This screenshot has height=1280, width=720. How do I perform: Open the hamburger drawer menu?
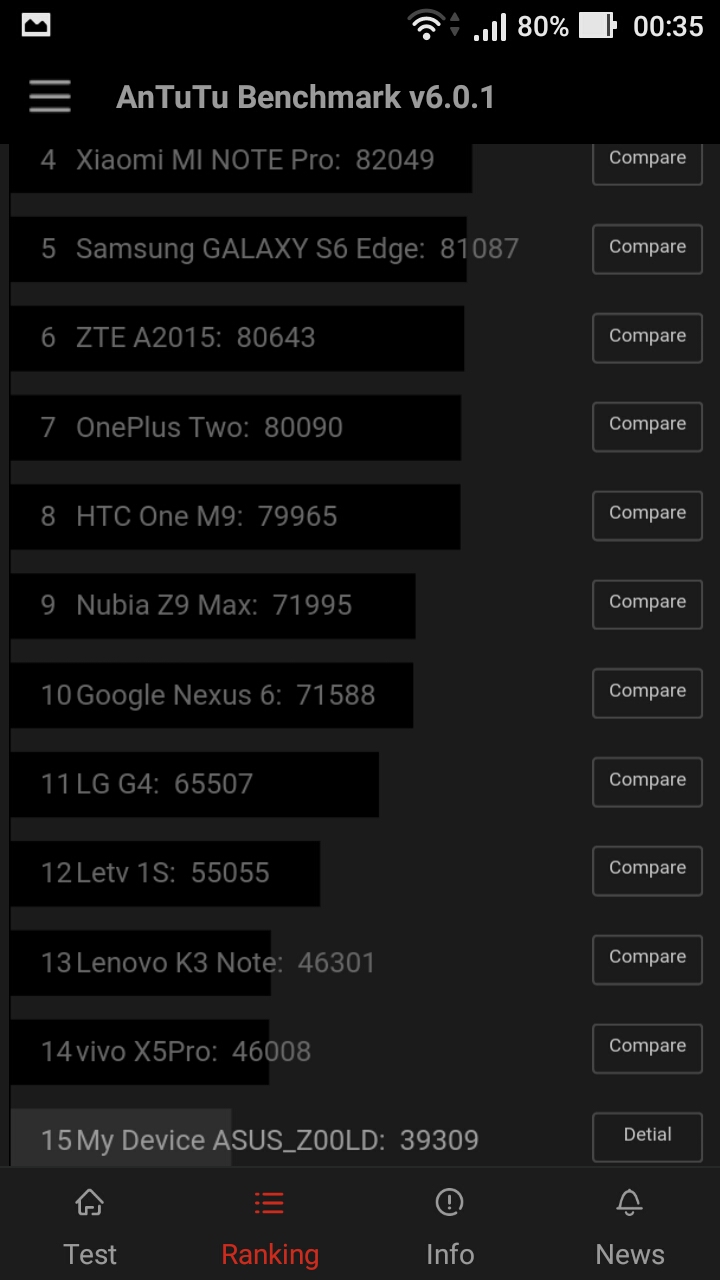(49, 97)
